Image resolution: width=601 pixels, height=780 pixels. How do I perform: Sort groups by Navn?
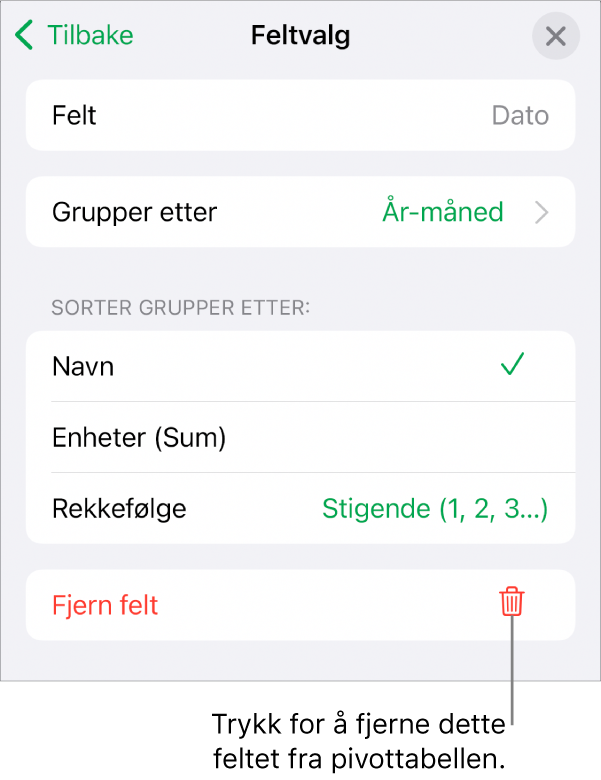point(300,367)
